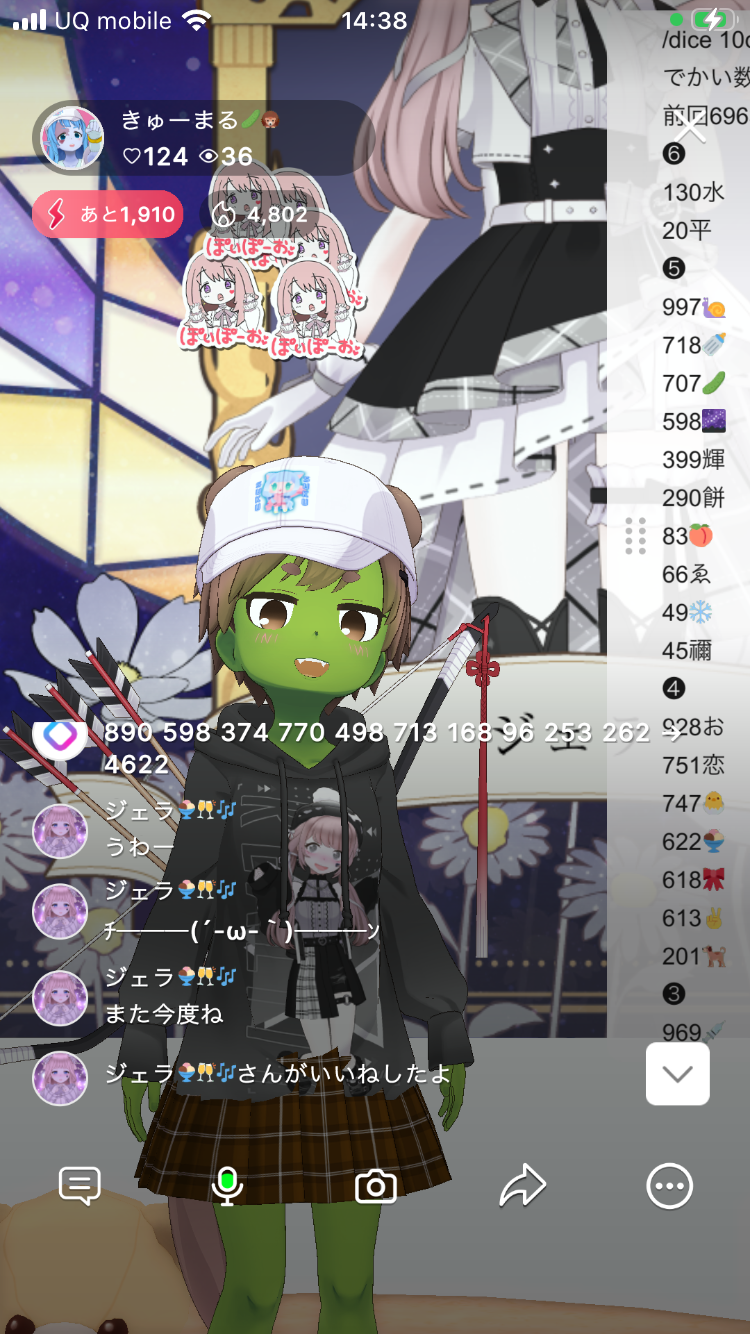The height and width of the screenshot is (1334, 750).
Task: Open ジェラ's avatar beside うわー comment
Action: pos(60,830)
